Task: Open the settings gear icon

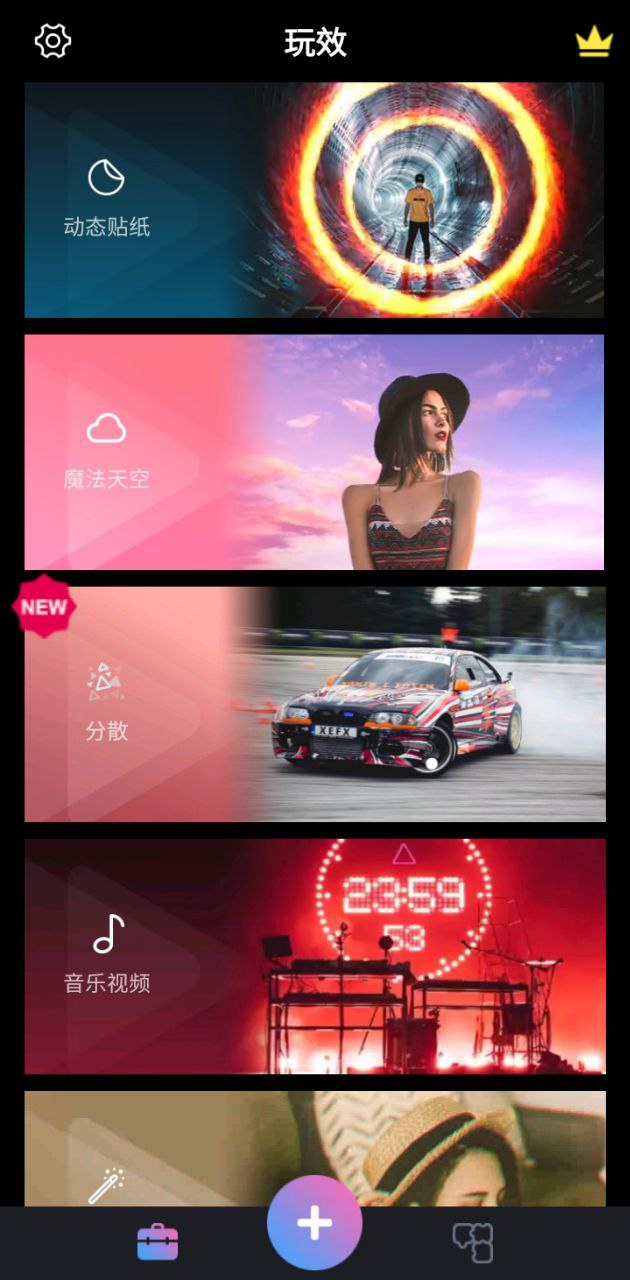Action: click(x=53, y=41)
